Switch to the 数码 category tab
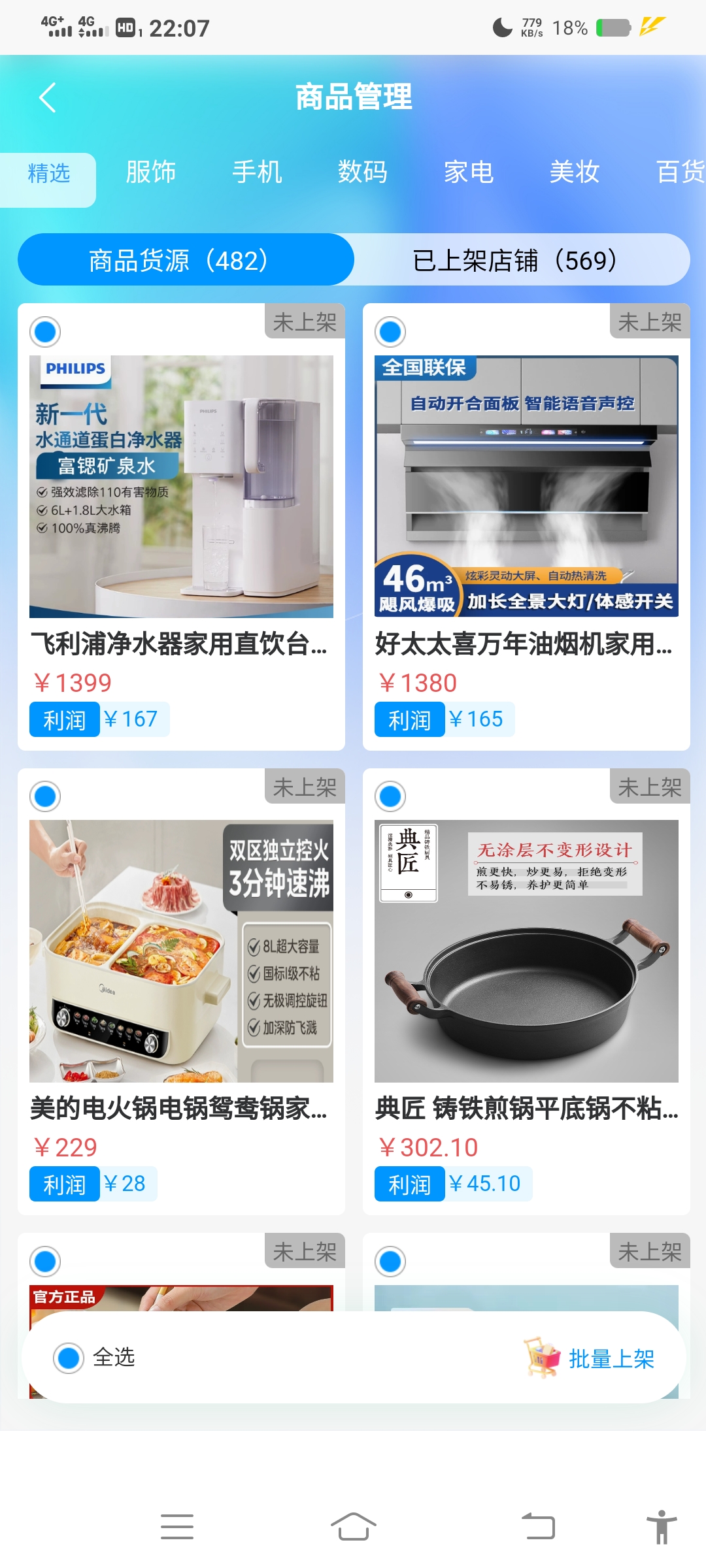 point(363,172)
